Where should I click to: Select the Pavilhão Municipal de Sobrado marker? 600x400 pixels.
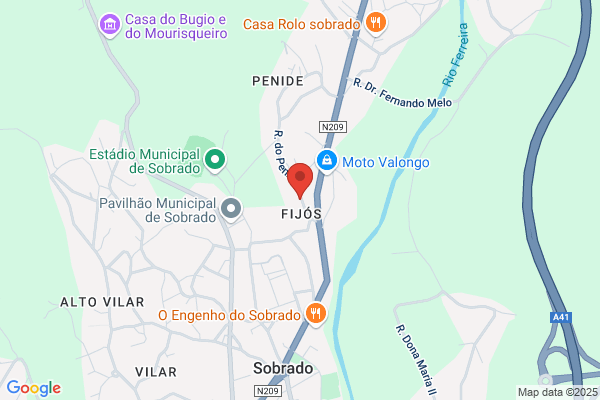pos(231,210)
